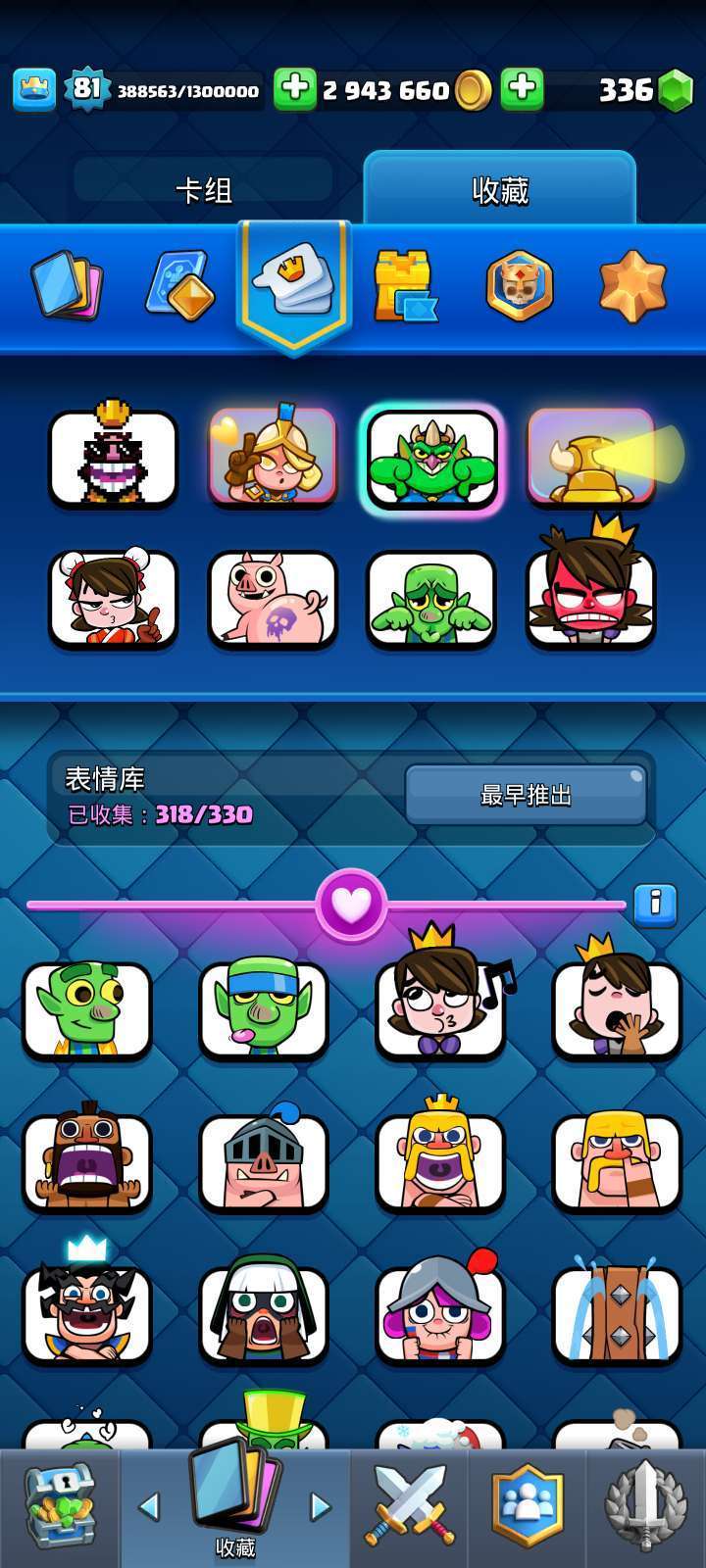This screenshot has width=706, height=1568.
Task: Open the clan social tab
Action: pyautogui.click(x=528, y=1506)
